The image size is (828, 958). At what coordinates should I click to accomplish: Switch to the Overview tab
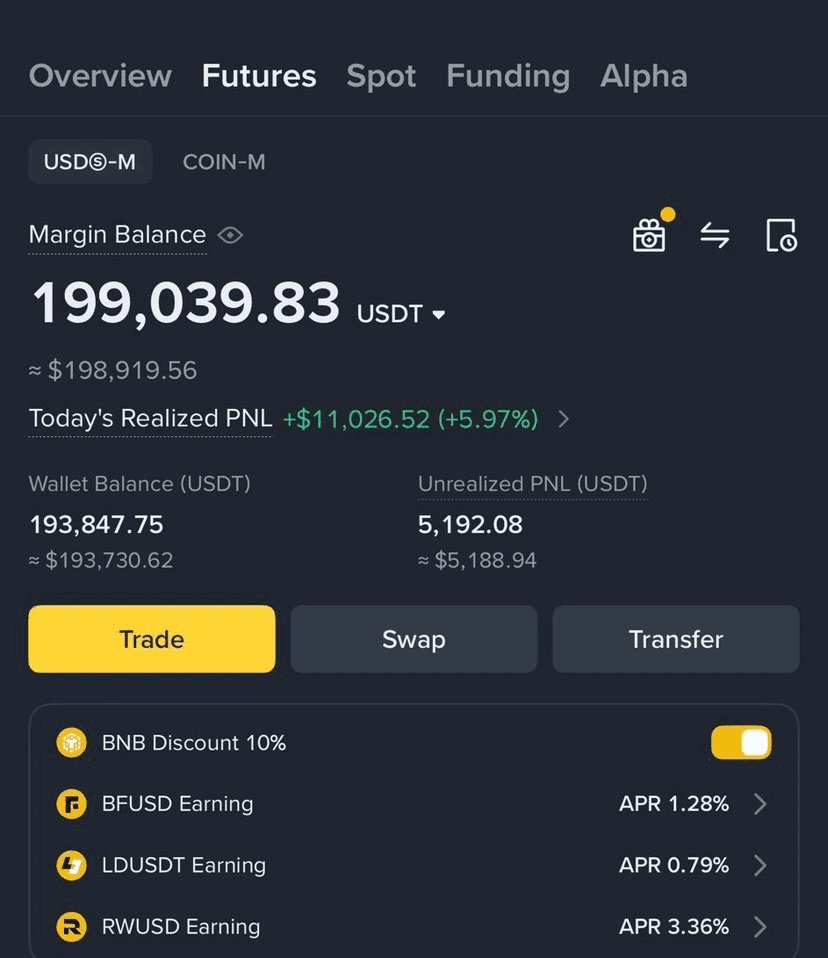click(x=100, y=76)
